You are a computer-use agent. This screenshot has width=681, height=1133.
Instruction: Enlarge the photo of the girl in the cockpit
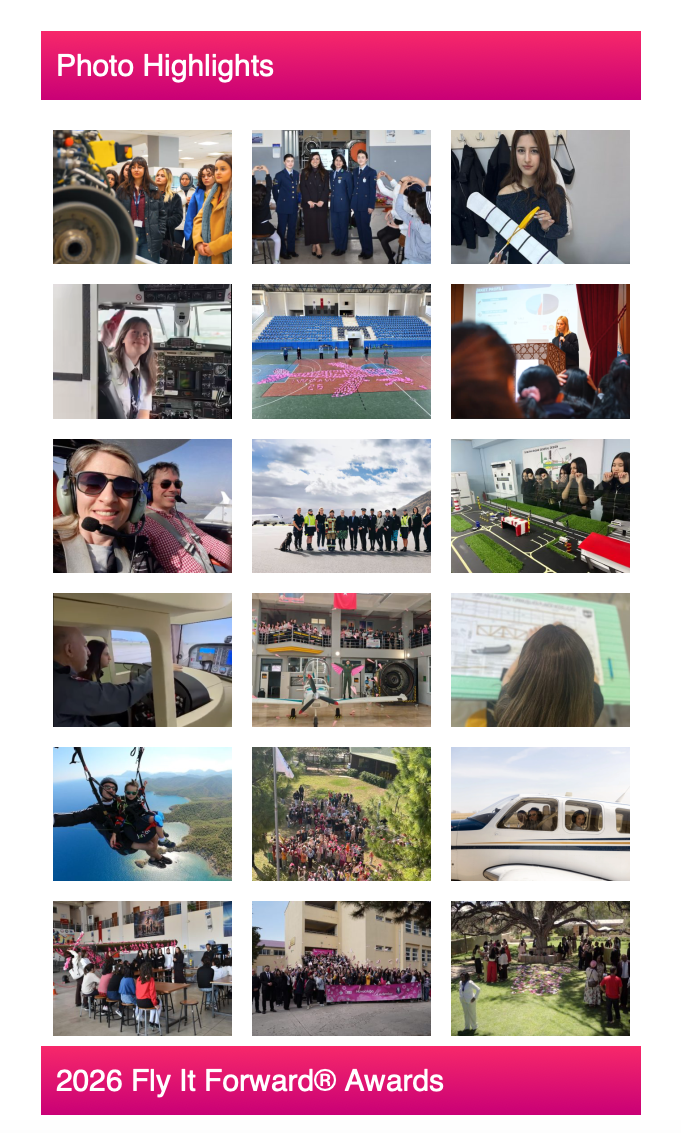click(142, 351)
